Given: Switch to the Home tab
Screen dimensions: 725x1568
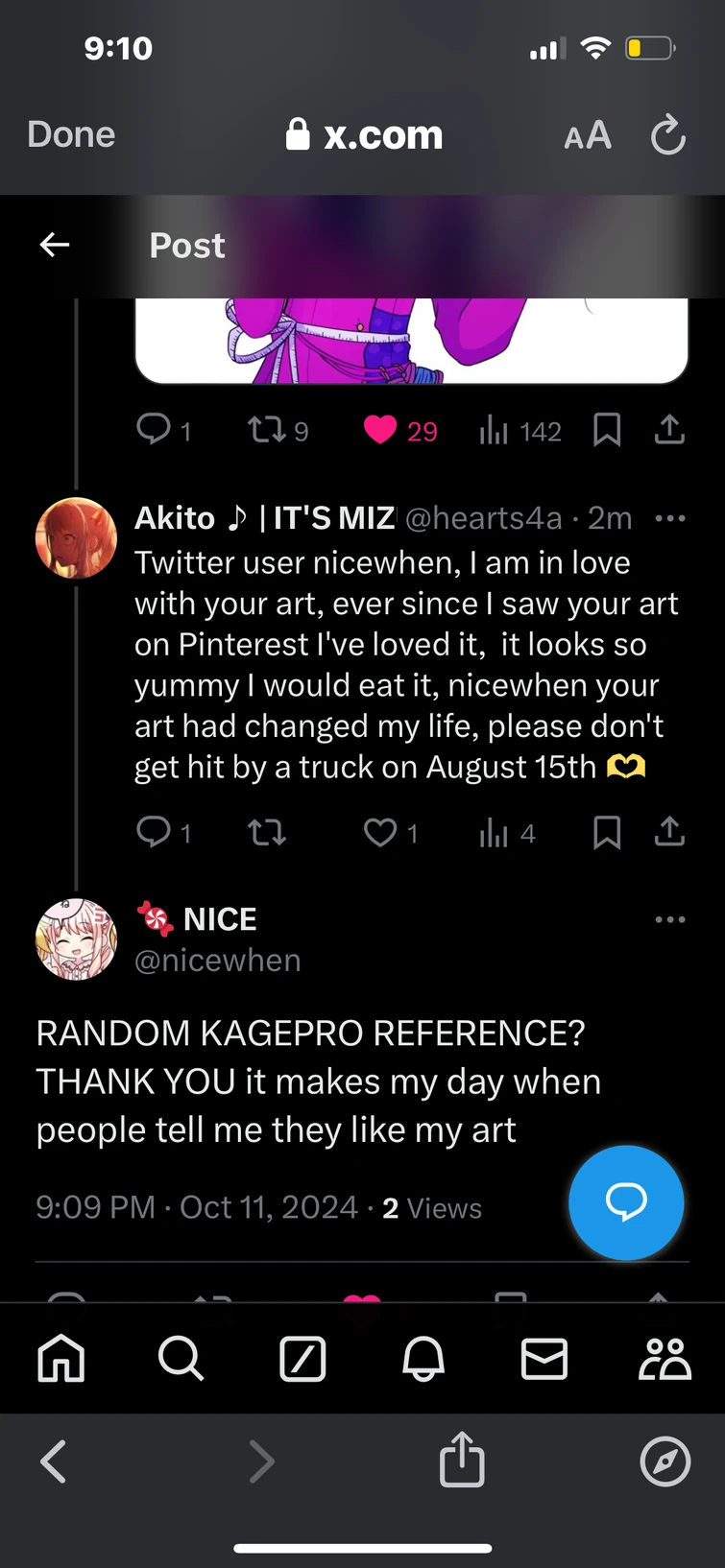Looking at the screenshot, I should click(61, 1359).
